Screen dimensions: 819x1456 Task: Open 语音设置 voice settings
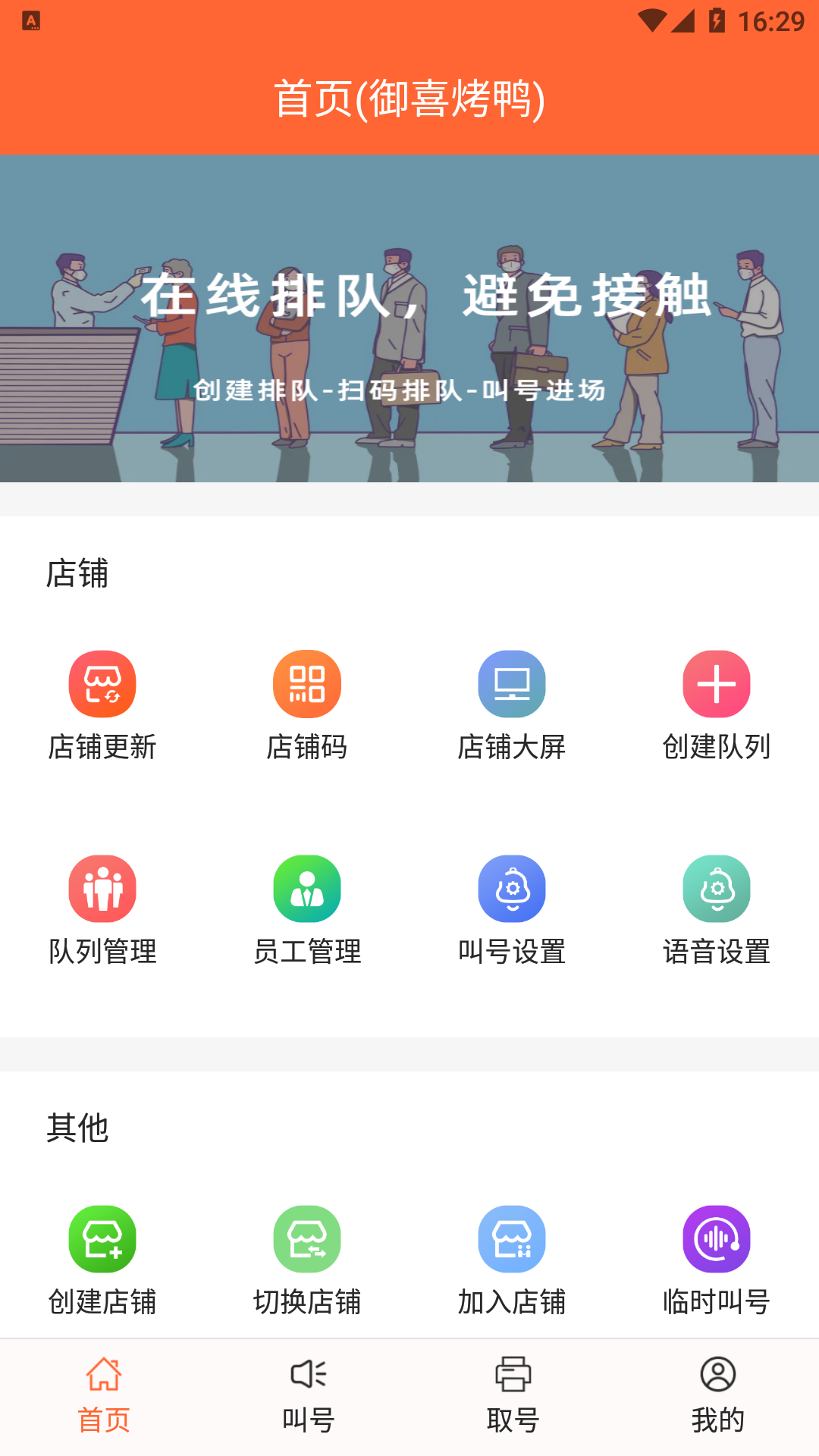(x=717, y=911)
